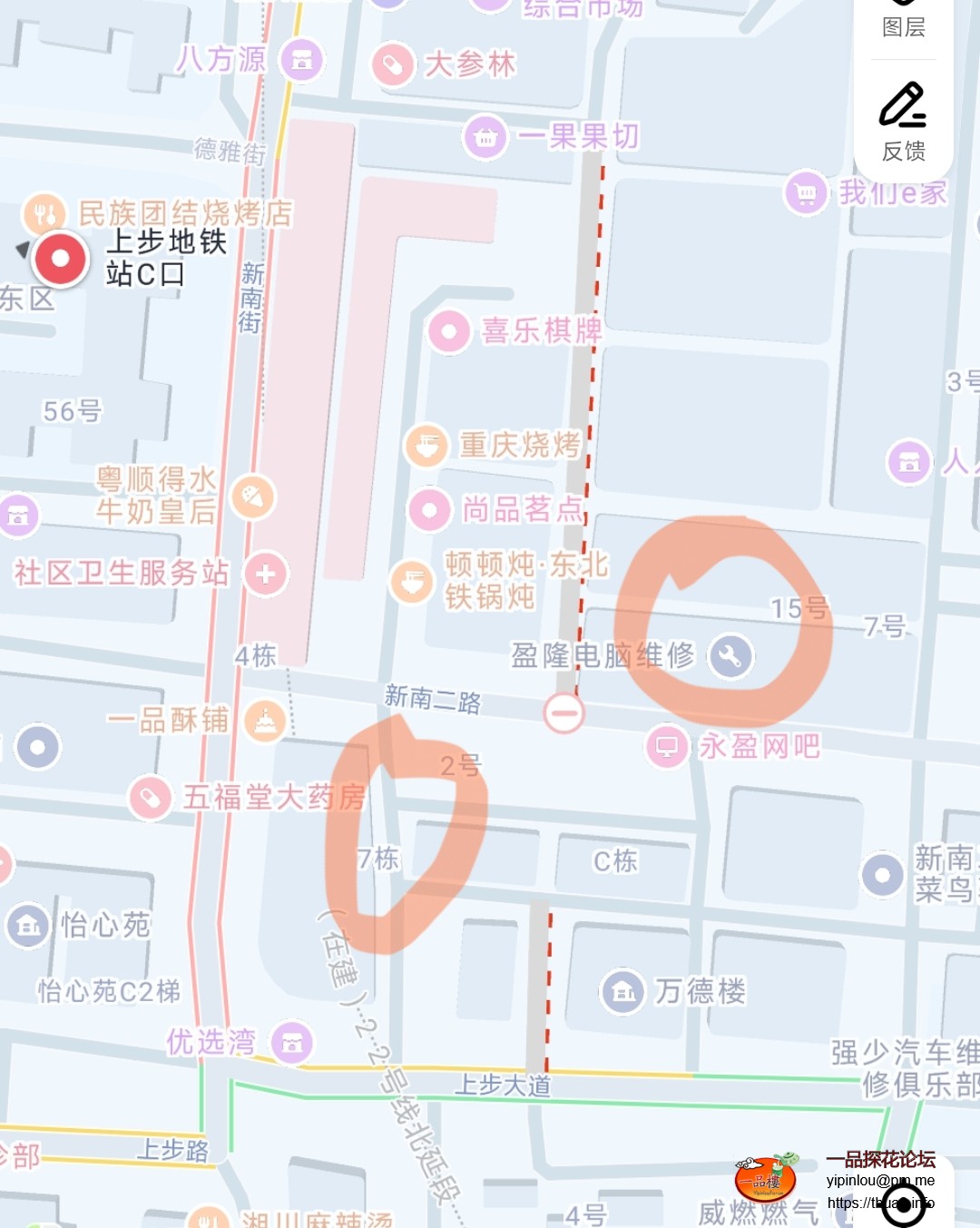Select the cake icon at 一品酥铺
The width and height of the screenshot is (980, 1228).
click(x=261, y=722)
